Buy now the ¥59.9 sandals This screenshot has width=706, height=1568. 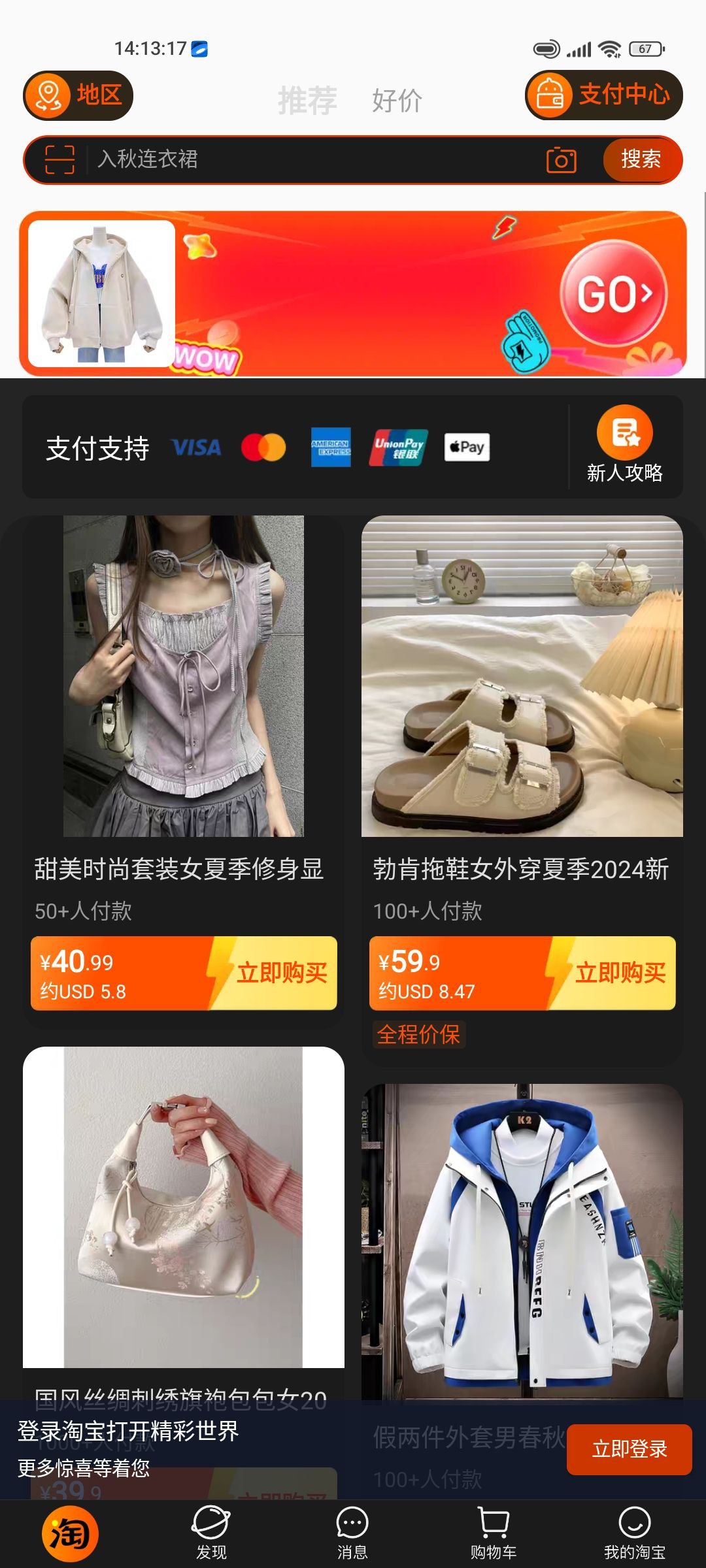click(x=522, y=973)
